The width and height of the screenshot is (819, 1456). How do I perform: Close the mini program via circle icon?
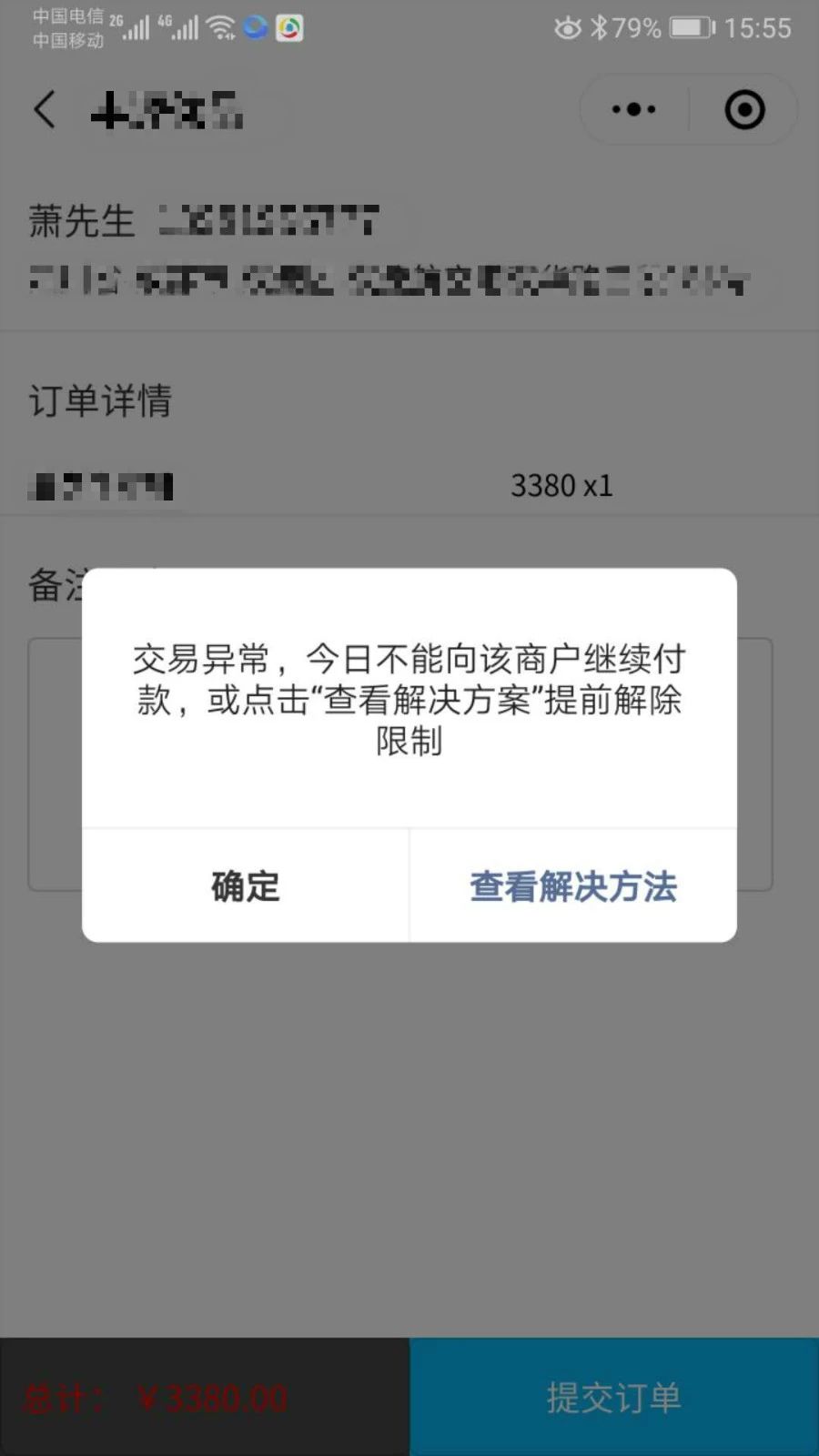click(x=744, y=110)
